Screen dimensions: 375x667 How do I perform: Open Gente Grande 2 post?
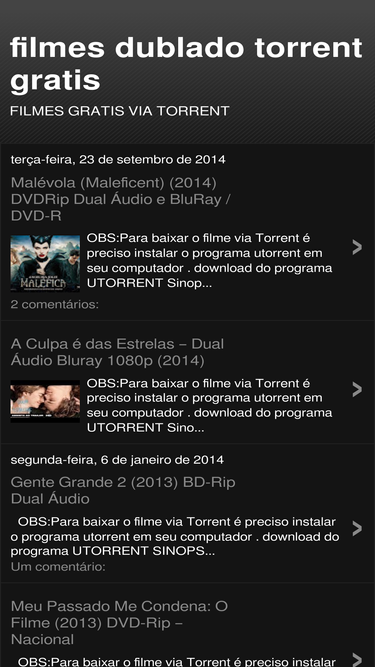click(123, 490)
